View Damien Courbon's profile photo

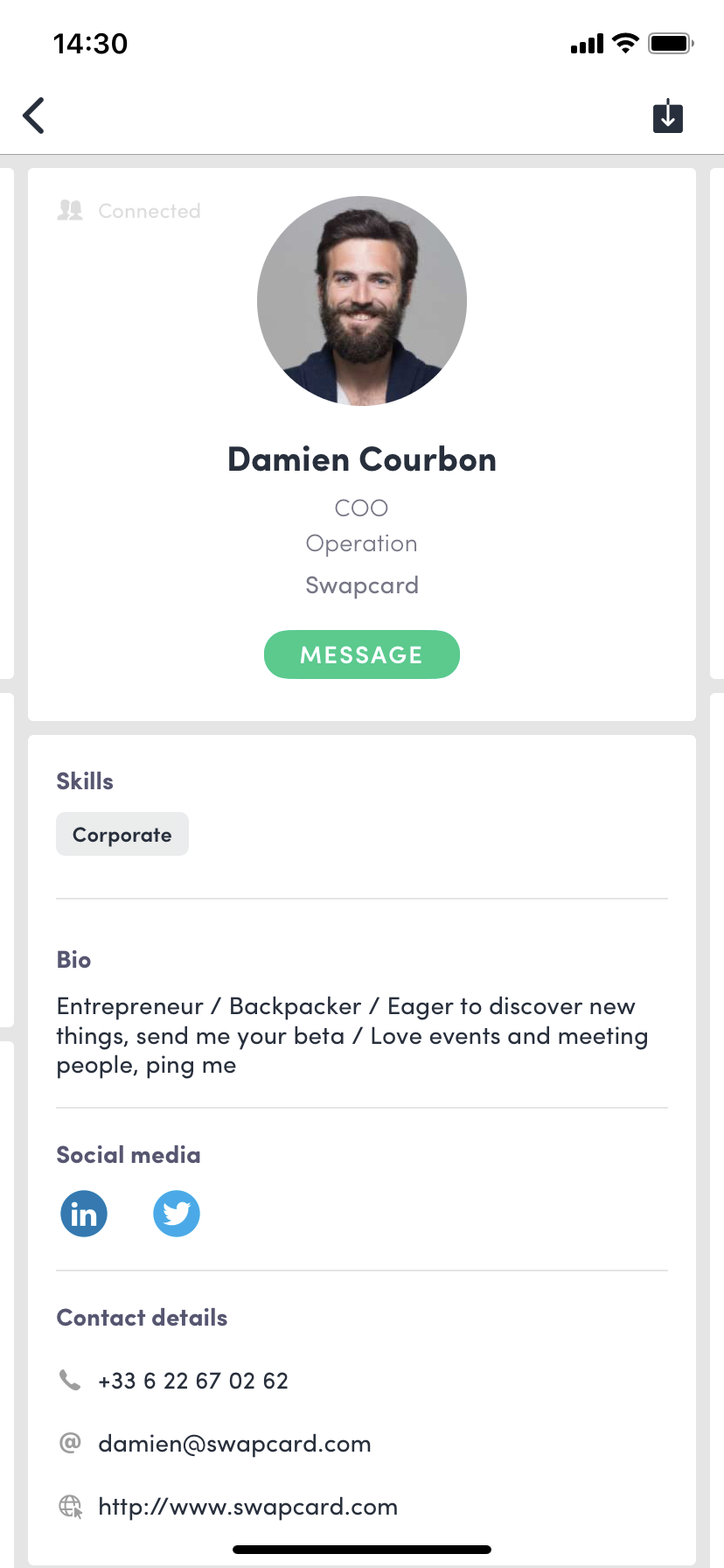point(361,301)
